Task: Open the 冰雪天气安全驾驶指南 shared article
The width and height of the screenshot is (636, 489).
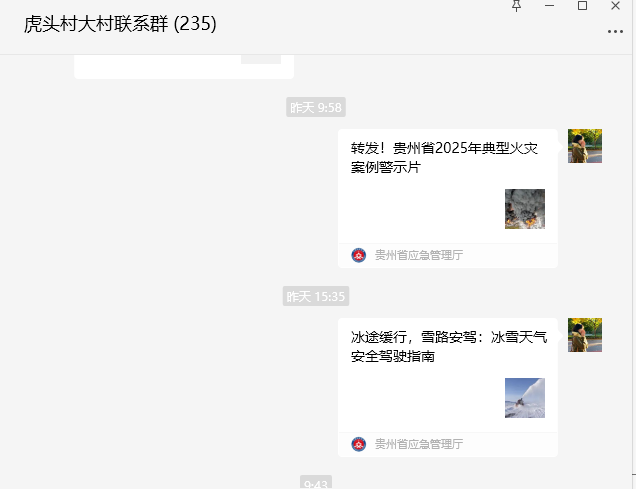Action: pos(447,374)
